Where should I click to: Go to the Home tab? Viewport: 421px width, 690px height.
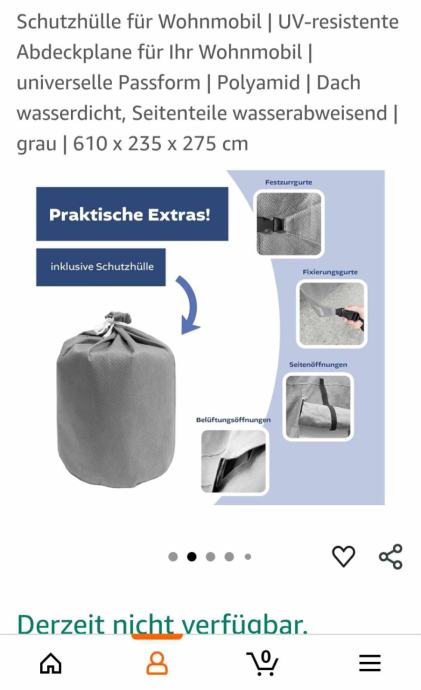click(x=51, y=663)
